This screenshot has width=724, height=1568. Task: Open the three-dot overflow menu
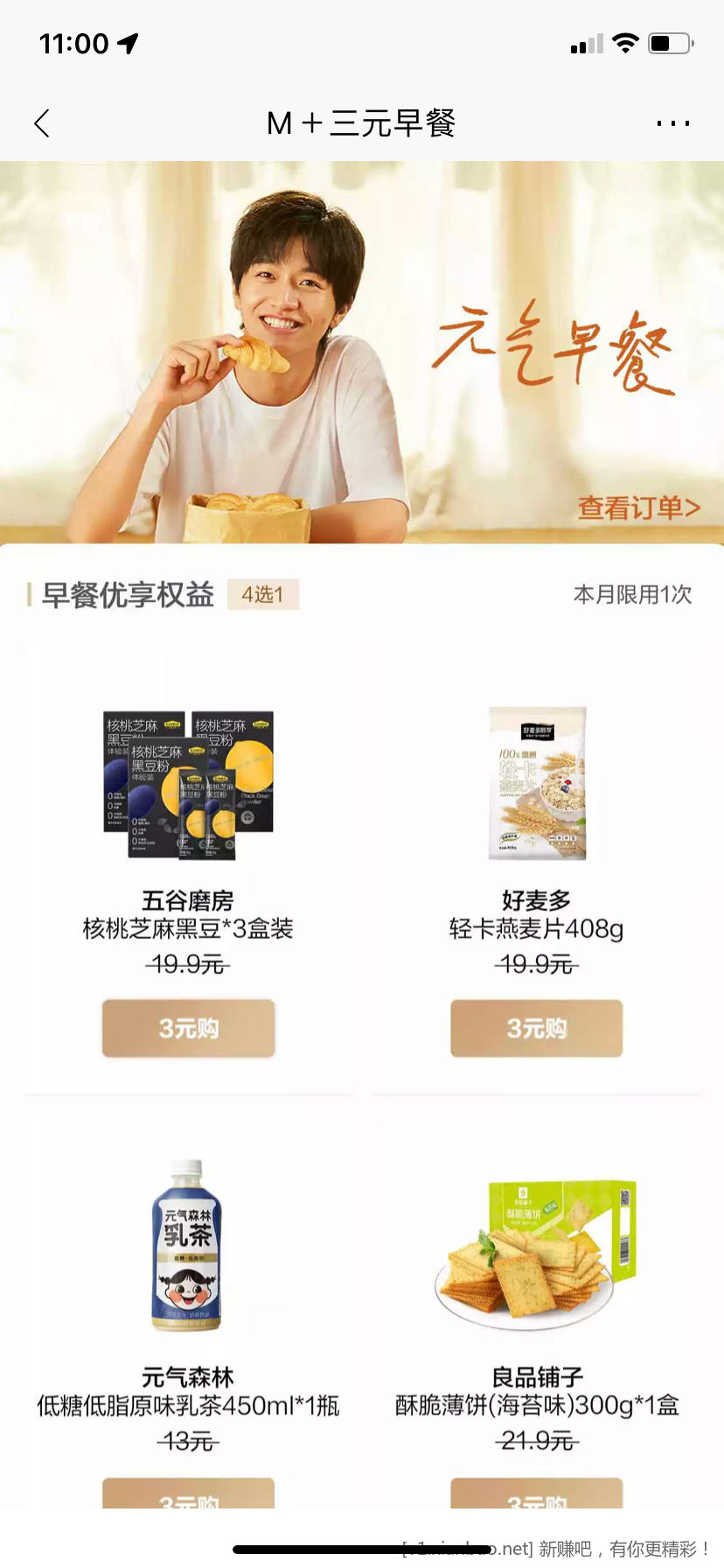point(672,123)
